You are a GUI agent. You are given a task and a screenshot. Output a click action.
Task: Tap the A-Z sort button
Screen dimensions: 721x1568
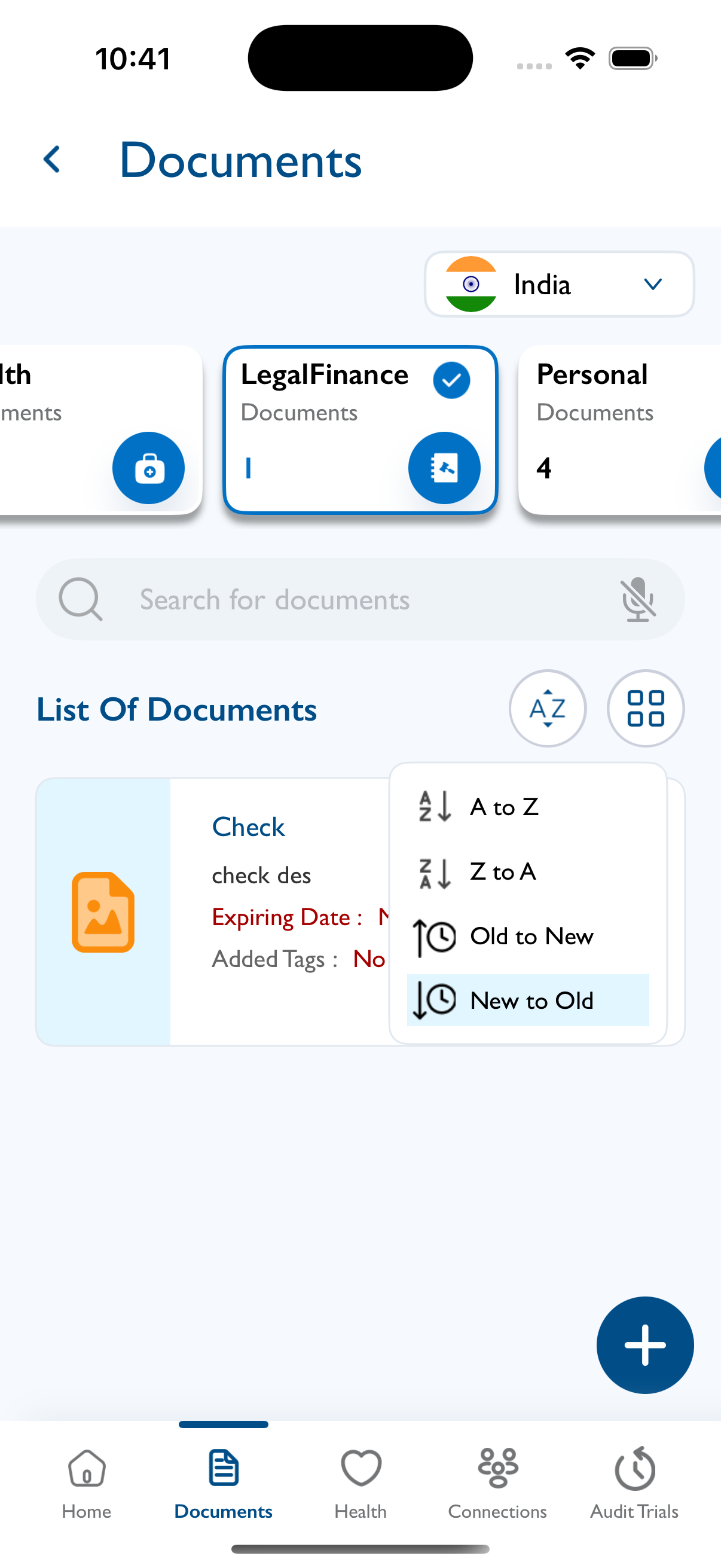[548, 709]
